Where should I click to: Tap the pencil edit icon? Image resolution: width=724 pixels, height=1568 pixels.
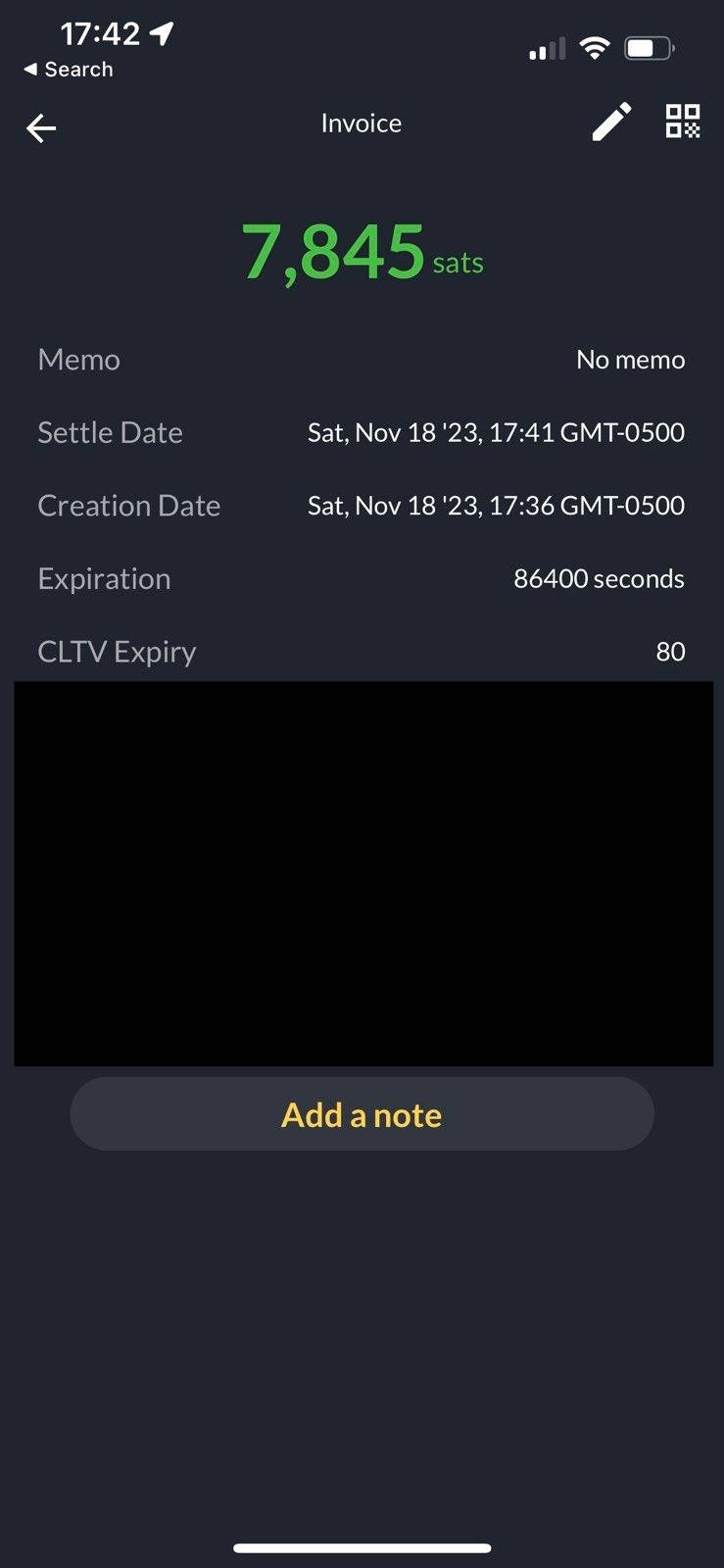pos(611,123)
